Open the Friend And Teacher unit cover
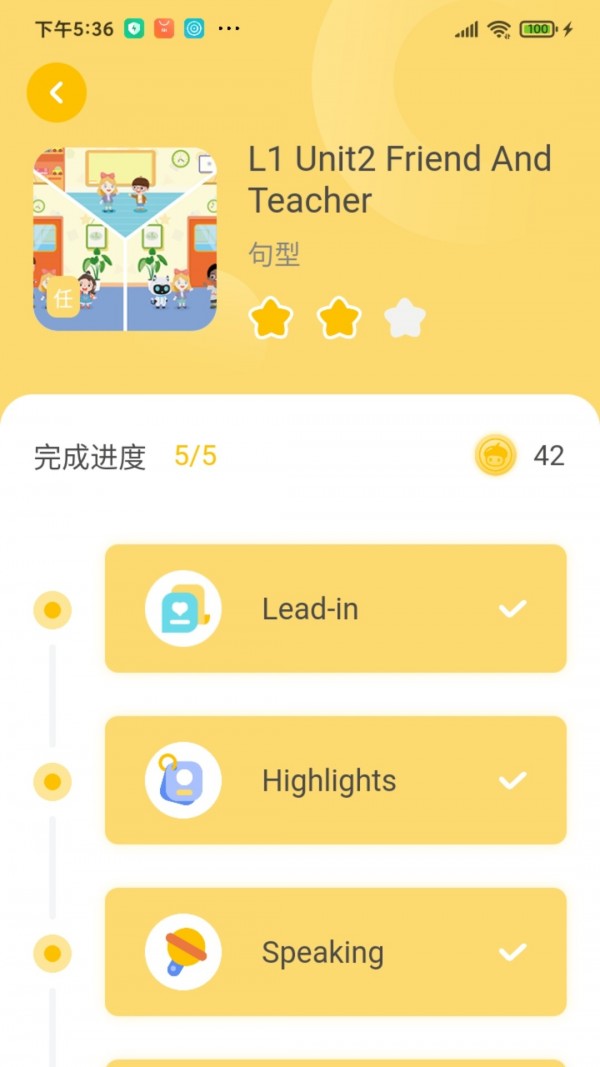 coord(125,239)
